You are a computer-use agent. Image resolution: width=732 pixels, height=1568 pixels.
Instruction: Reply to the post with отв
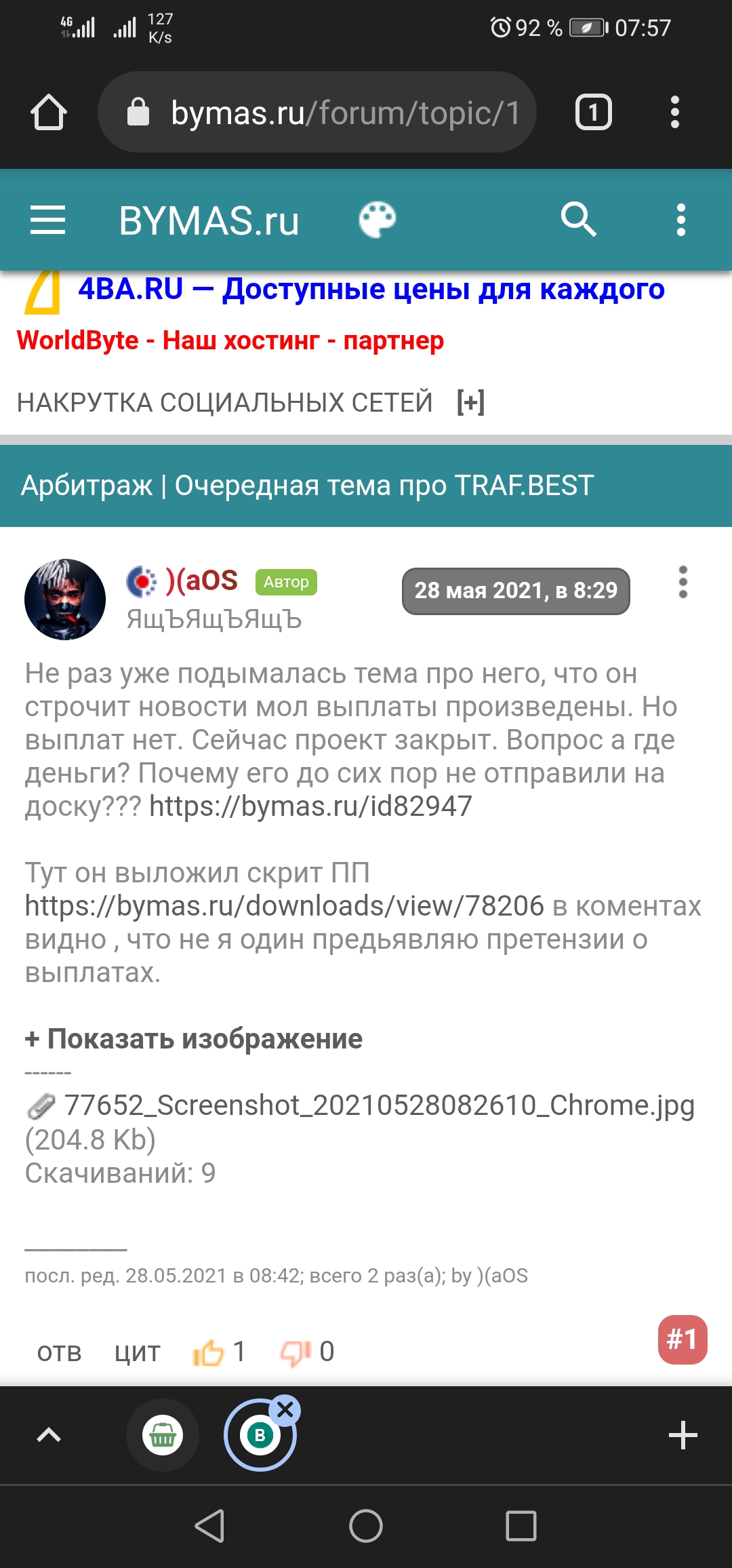pyautogui.click(x=59, y=1352)
